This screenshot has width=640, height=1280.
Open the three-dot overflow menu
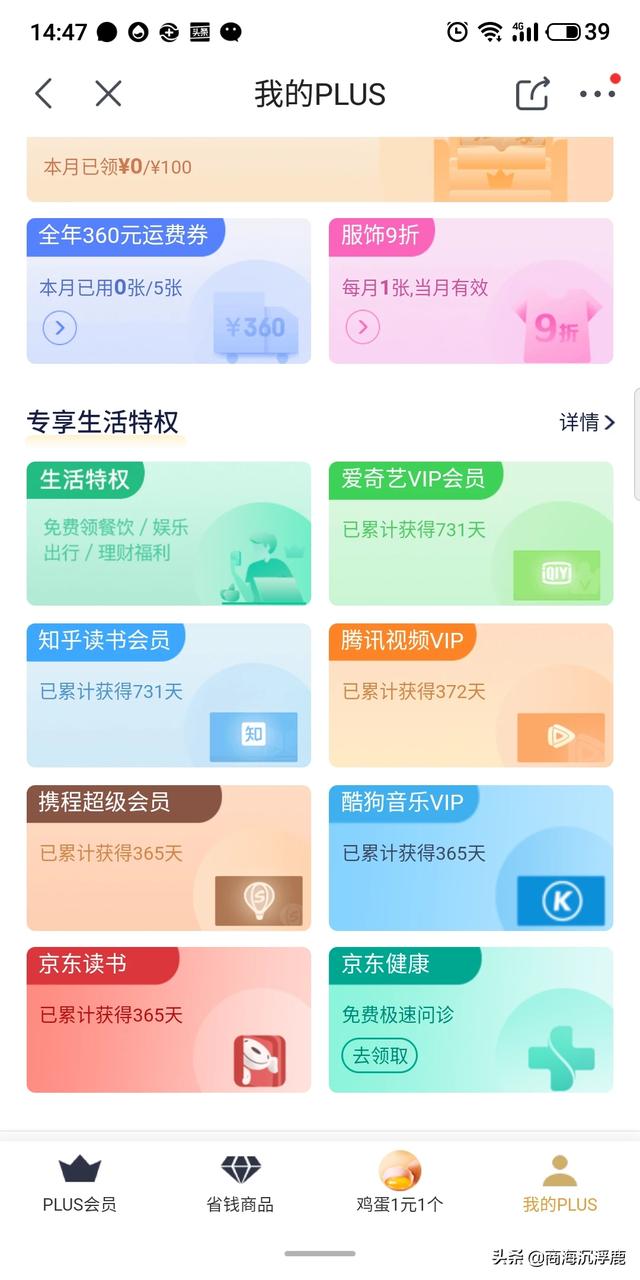[x=597, y=94]
